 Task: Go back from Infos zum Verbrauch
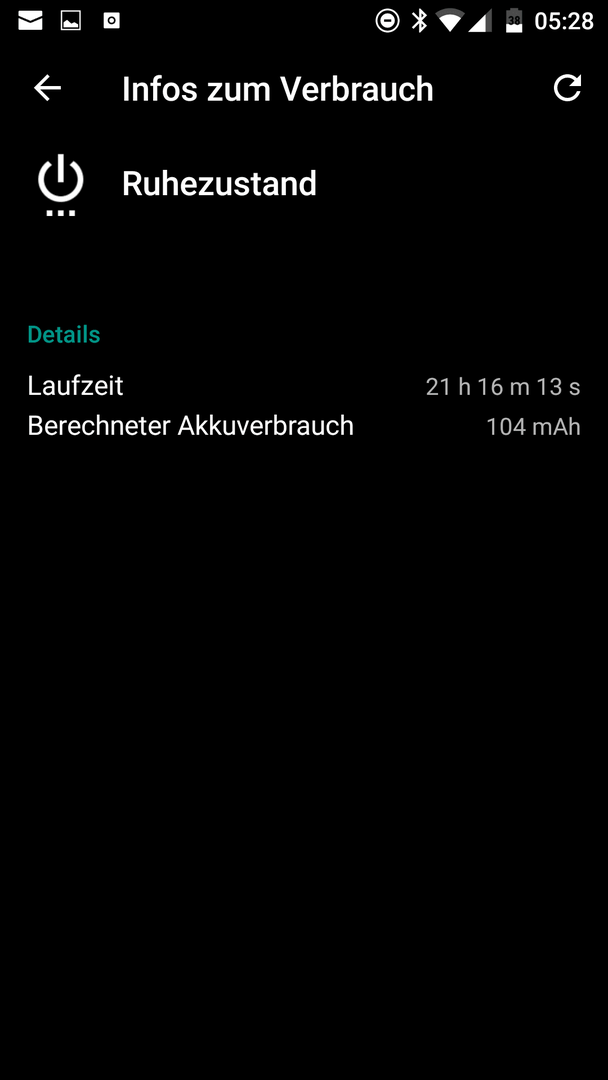pos(48,89)
